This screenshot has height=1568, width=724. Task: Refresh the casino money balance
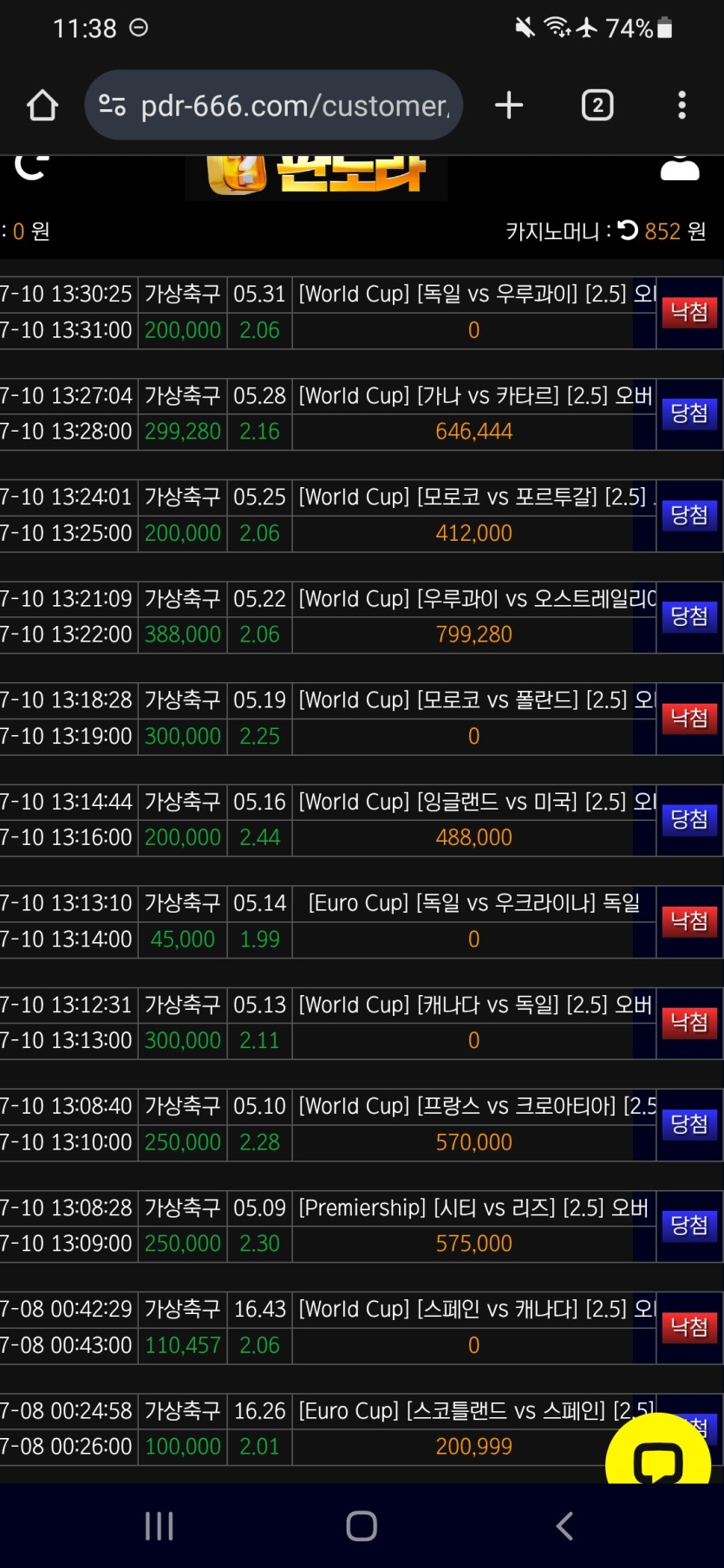tap(629, 231)
